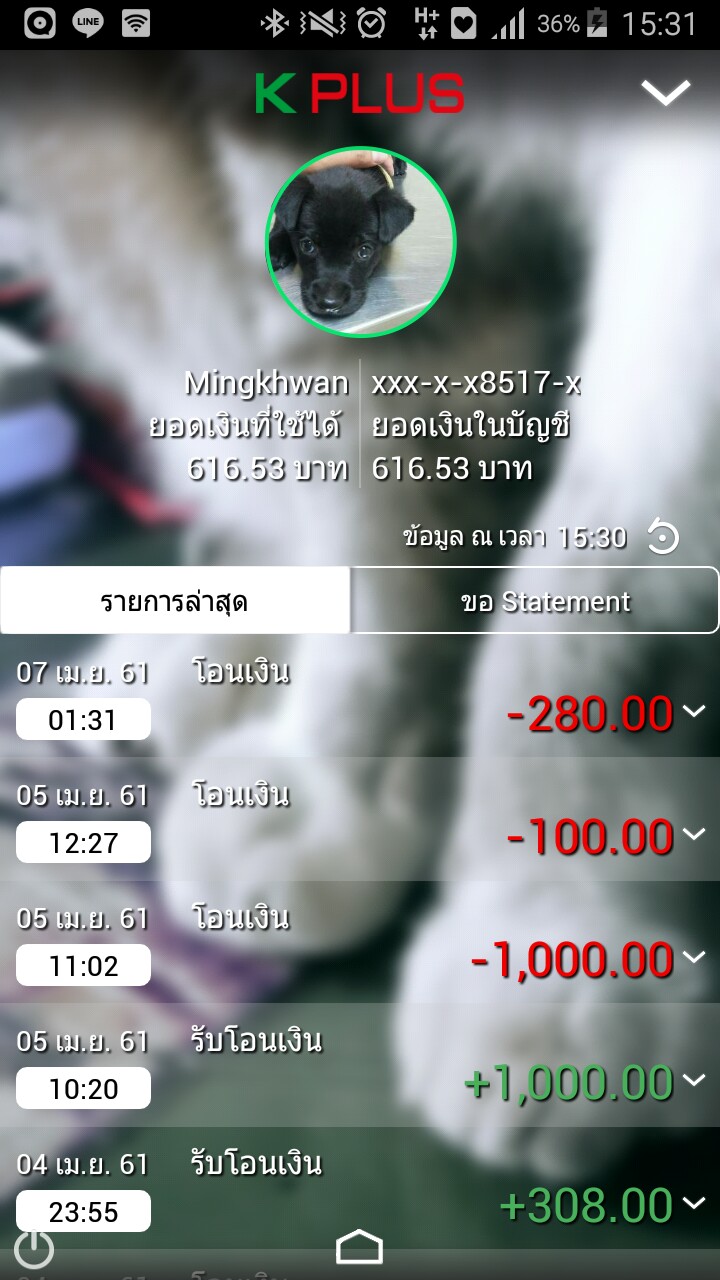
Task: Expand the -1,000.00 transfer details
Action: (x=693, y=957)
